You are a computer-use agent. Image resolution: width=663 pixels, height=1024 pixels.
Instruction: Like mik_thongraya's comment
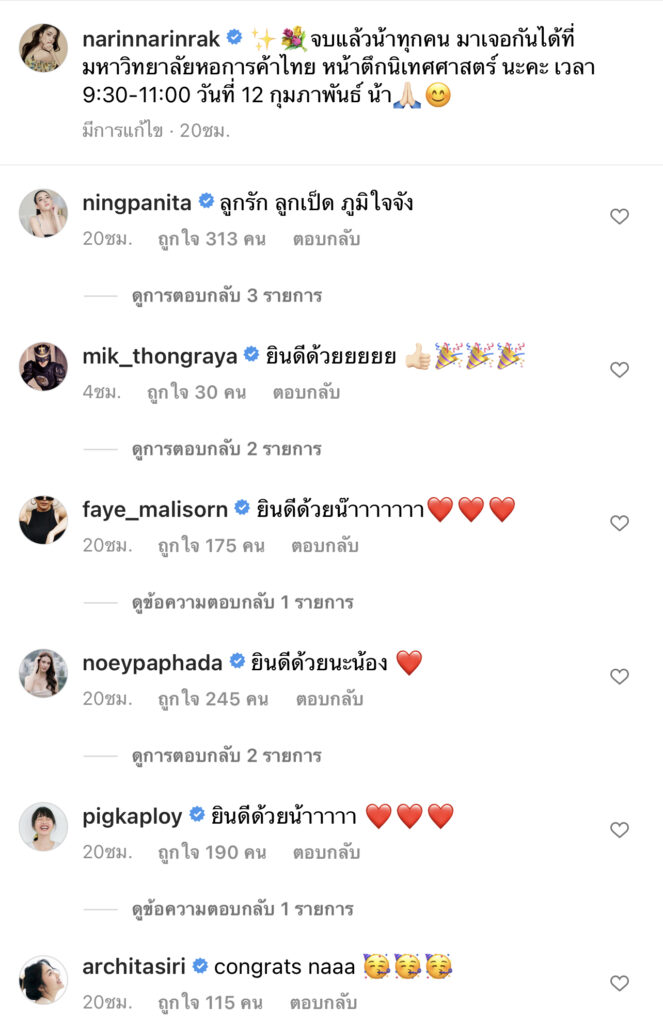pos(619,370)
